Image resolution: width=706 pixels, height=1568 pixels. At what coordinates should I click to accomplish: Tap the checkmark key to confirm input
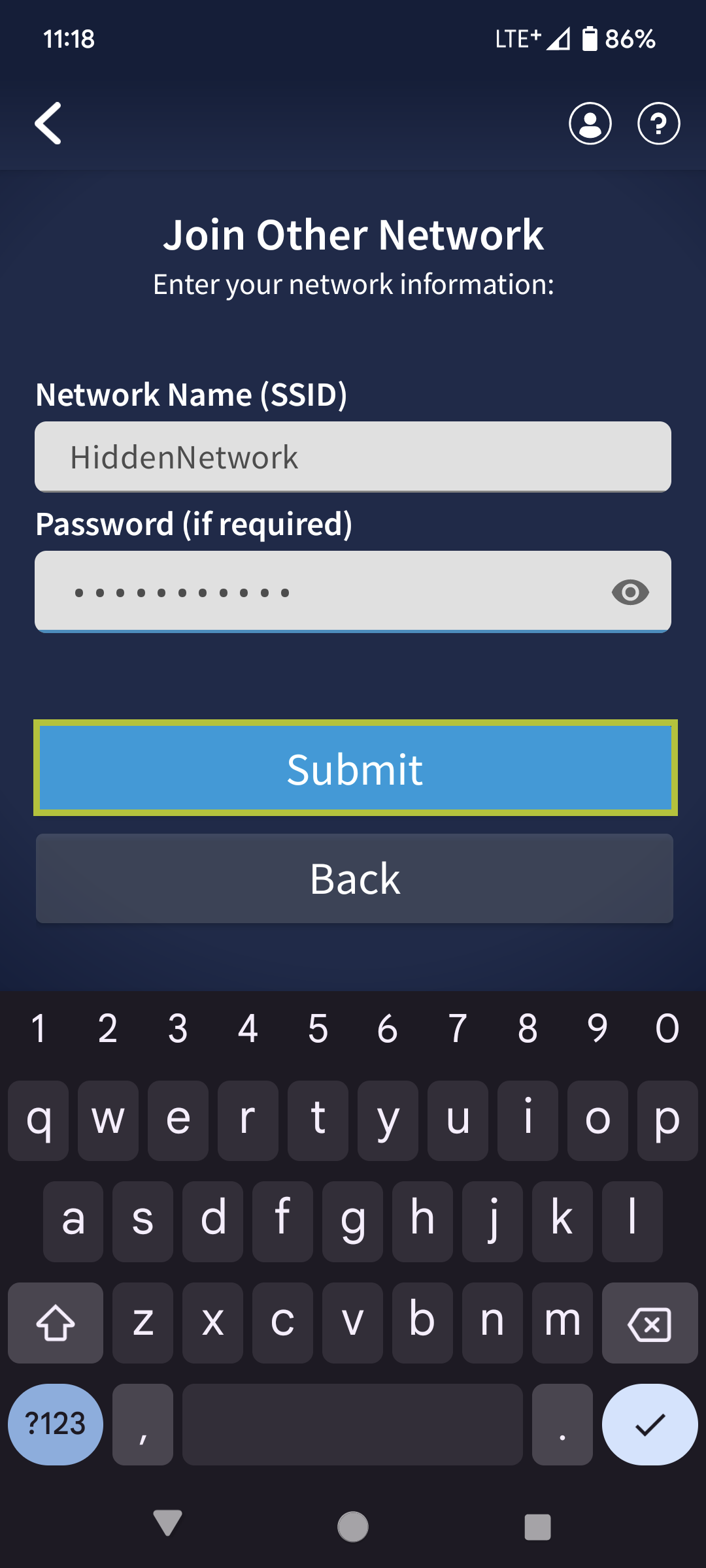[x=649, y=1425]
